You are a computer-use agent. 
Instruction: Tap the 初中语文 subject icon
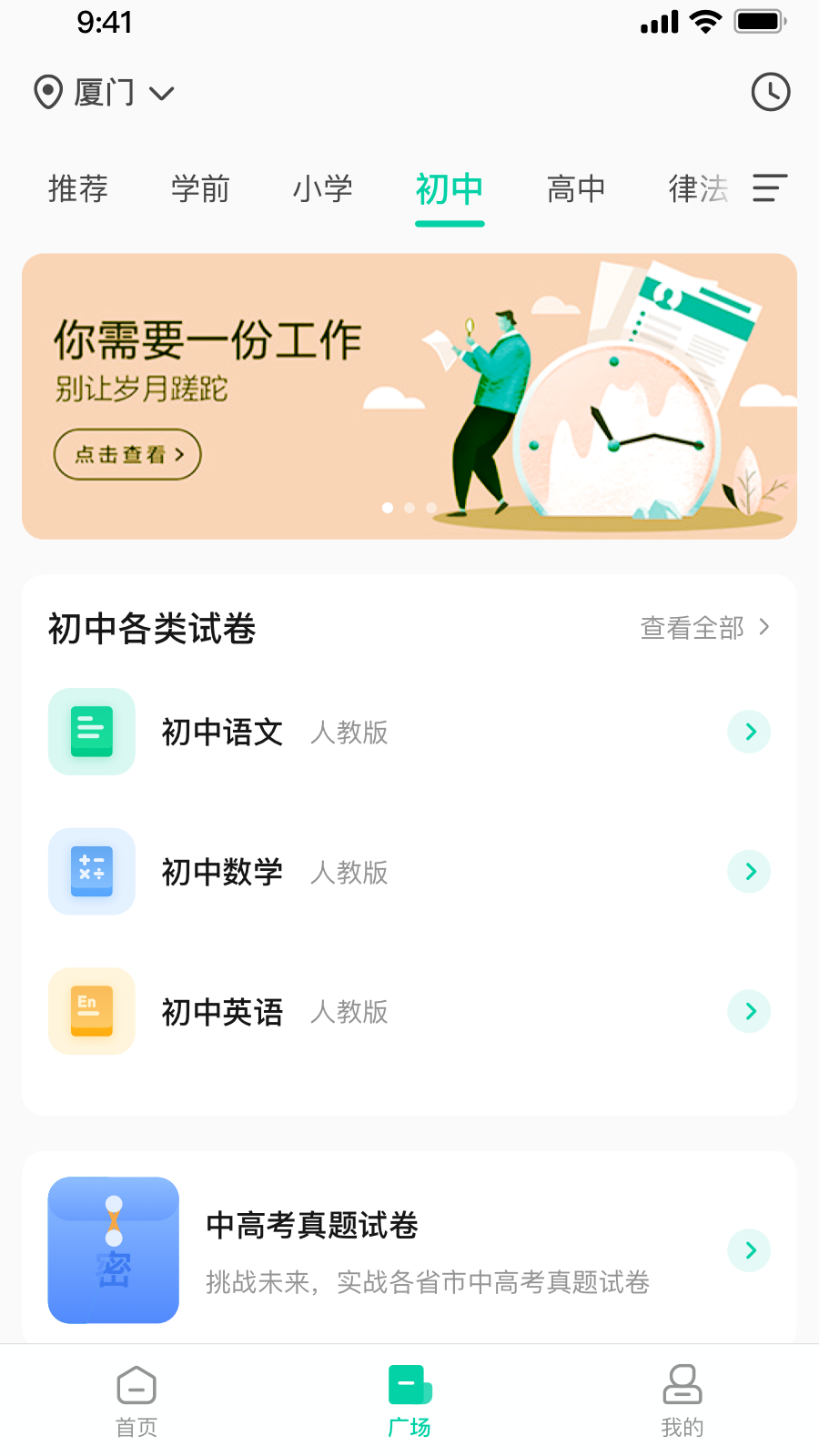(91, 732)
